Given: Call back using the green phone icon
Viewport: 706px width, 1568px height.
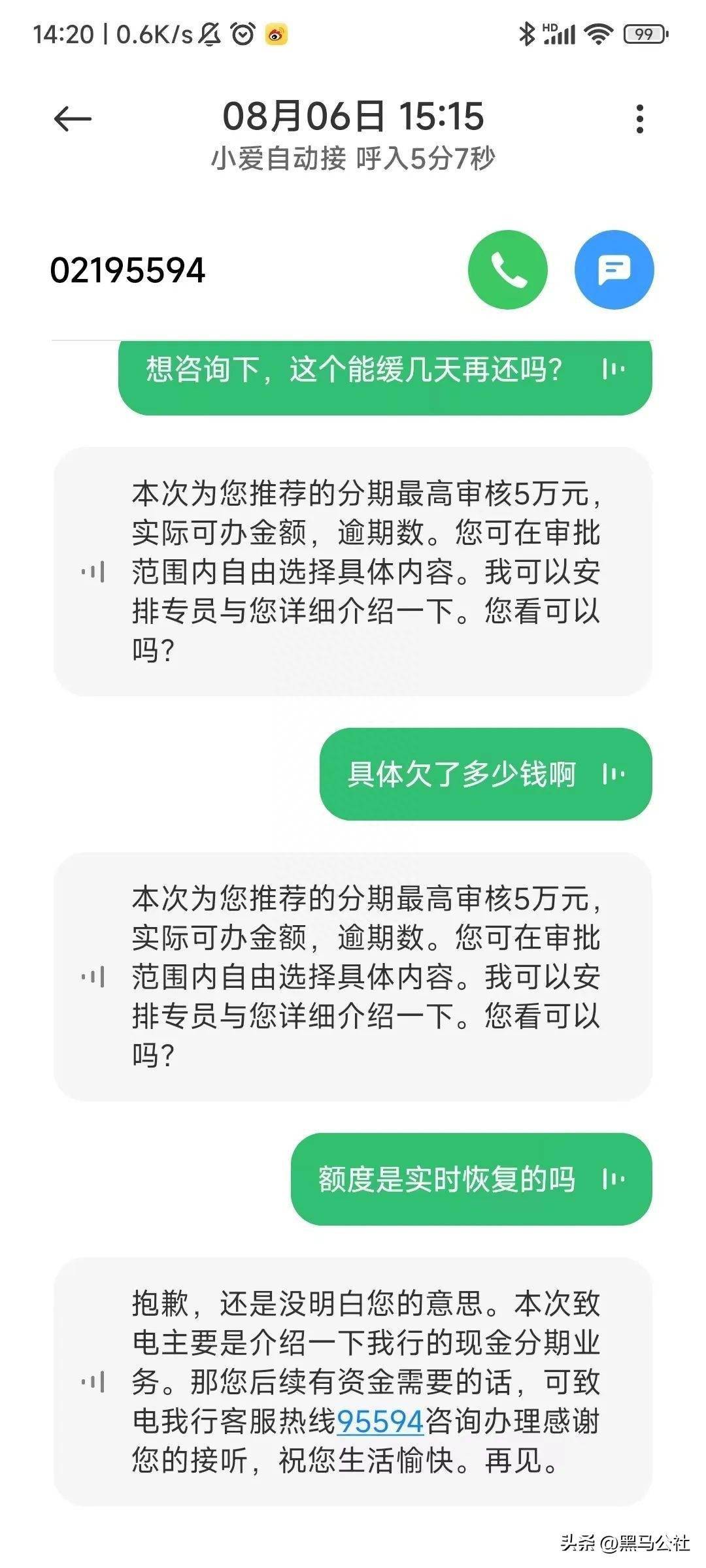Looking at the screenshot, I should coord(509,270).
